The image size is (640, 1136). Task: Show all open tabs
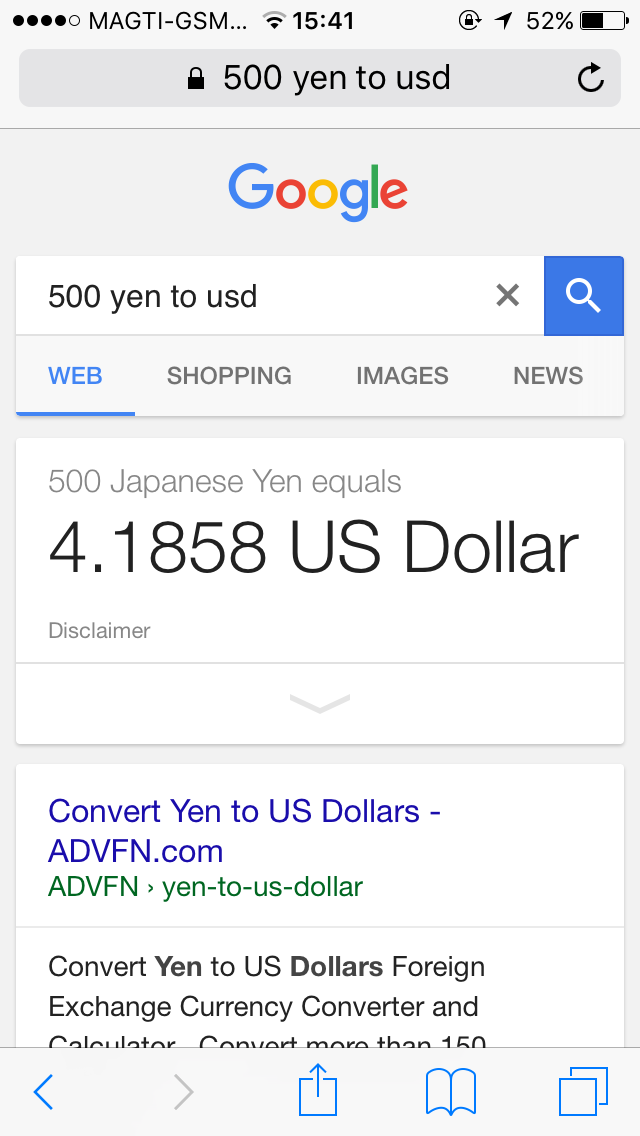[x=583, y=1091]
